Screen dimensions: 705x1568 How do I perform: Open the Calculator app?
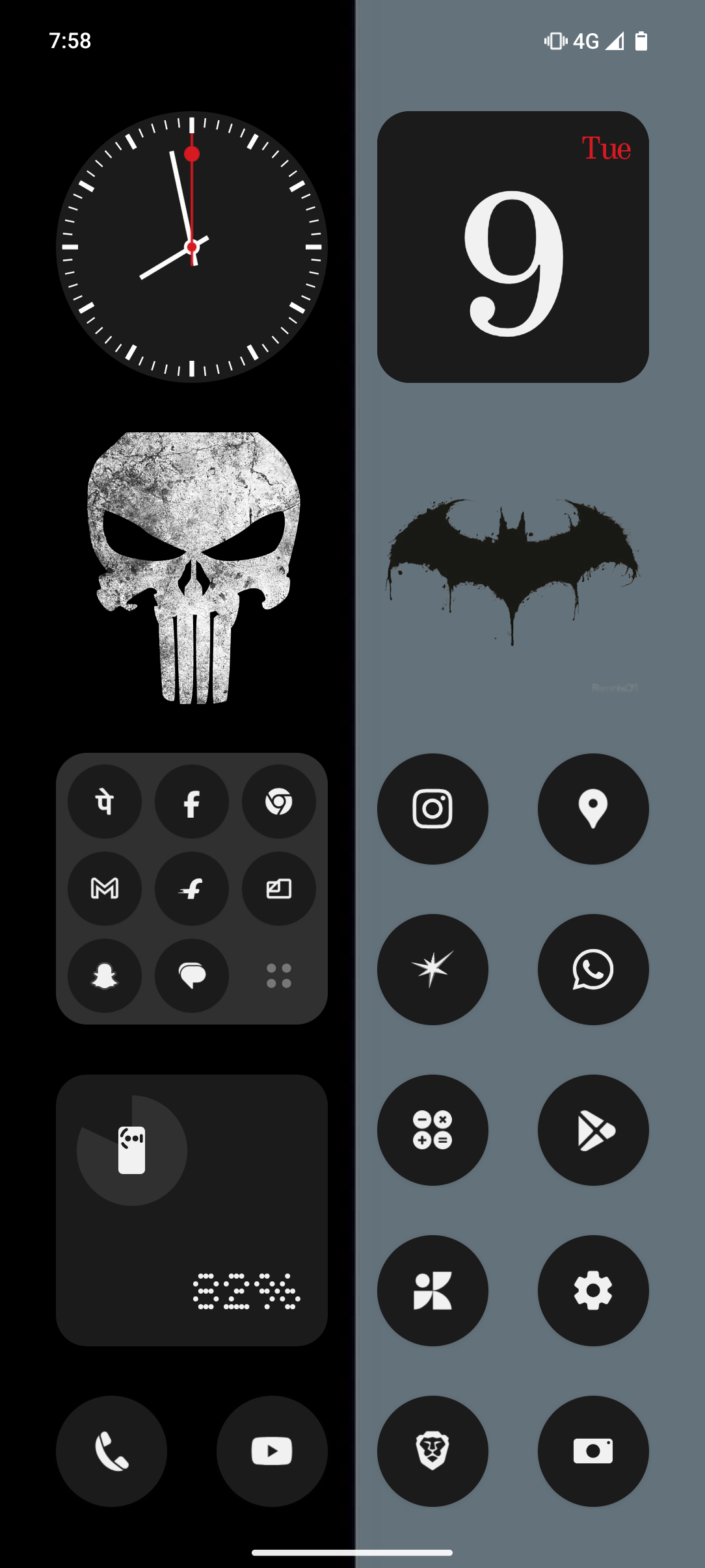pyautogui.click(x=432, y=1130)
